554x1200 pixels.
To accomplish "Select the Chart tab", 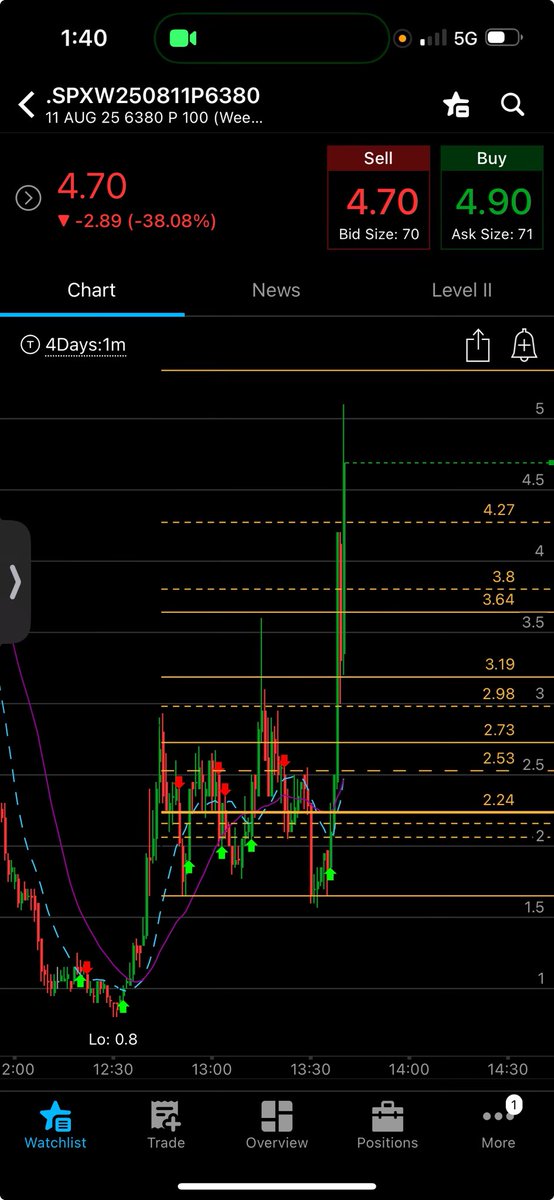I will pyautogui.click(x=92, y=290).
